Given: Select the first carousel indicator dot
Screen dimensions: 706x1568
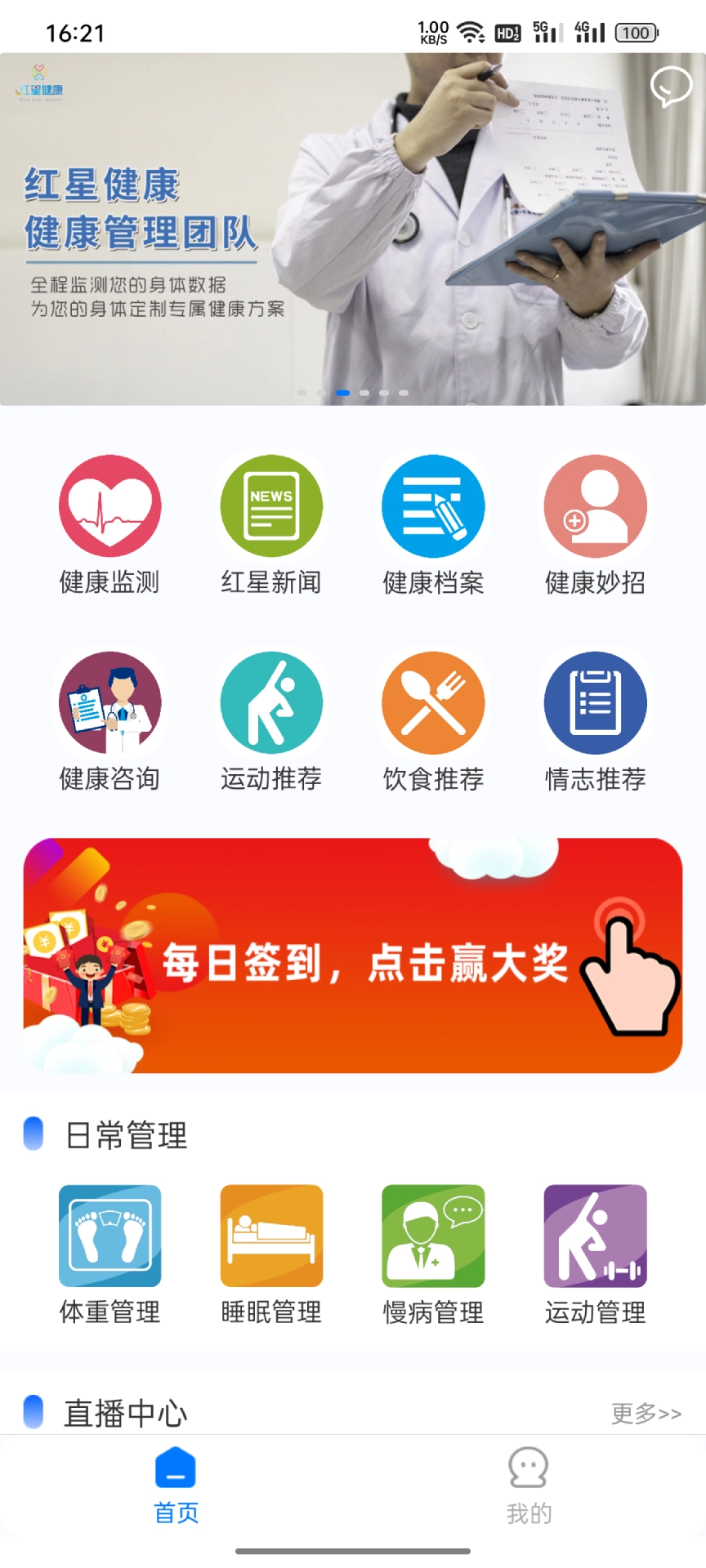Looking at the screenshot, I should point(302,392).
